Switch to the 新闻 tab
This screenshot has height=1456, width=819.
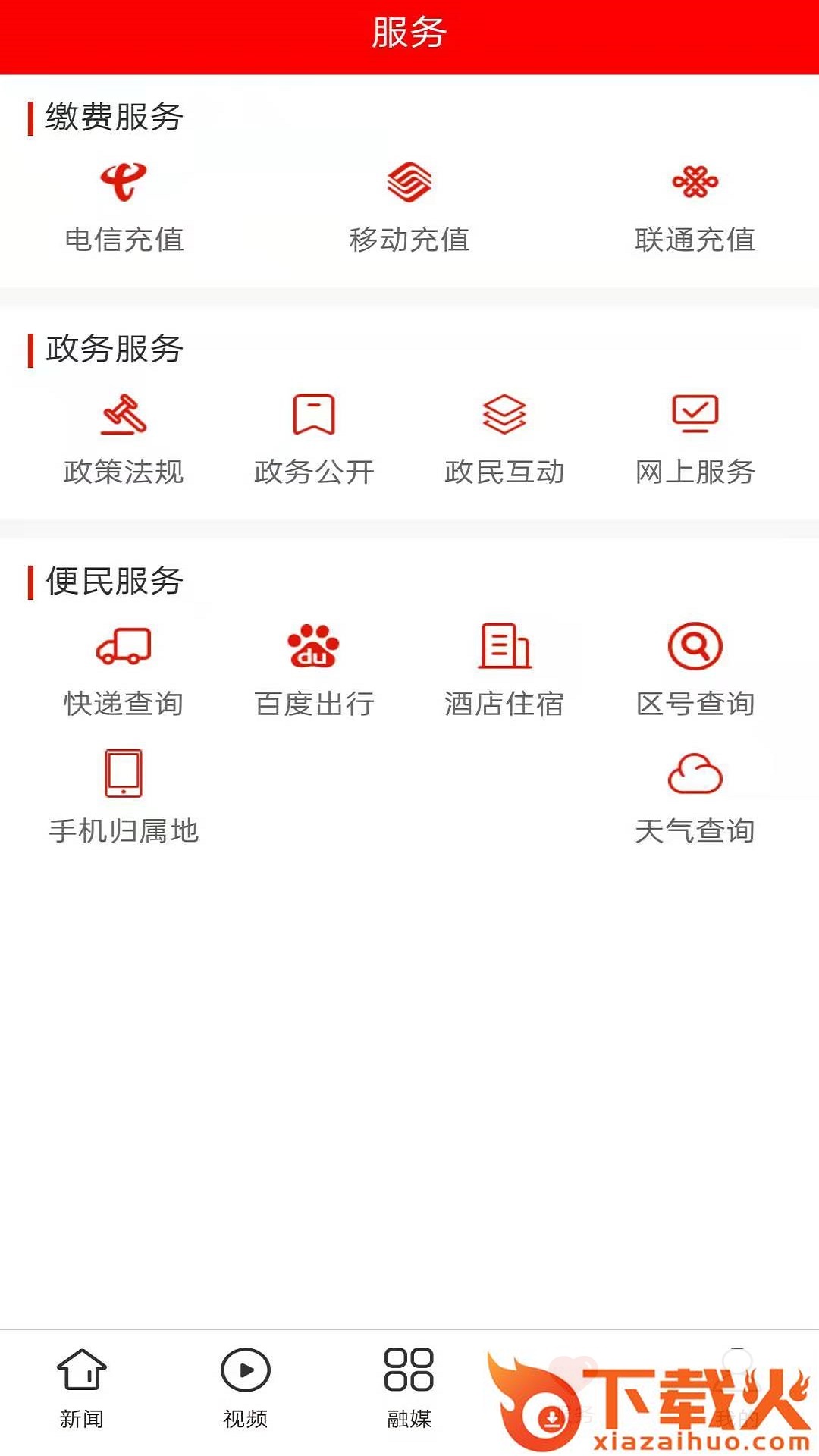click(81, 1389)
